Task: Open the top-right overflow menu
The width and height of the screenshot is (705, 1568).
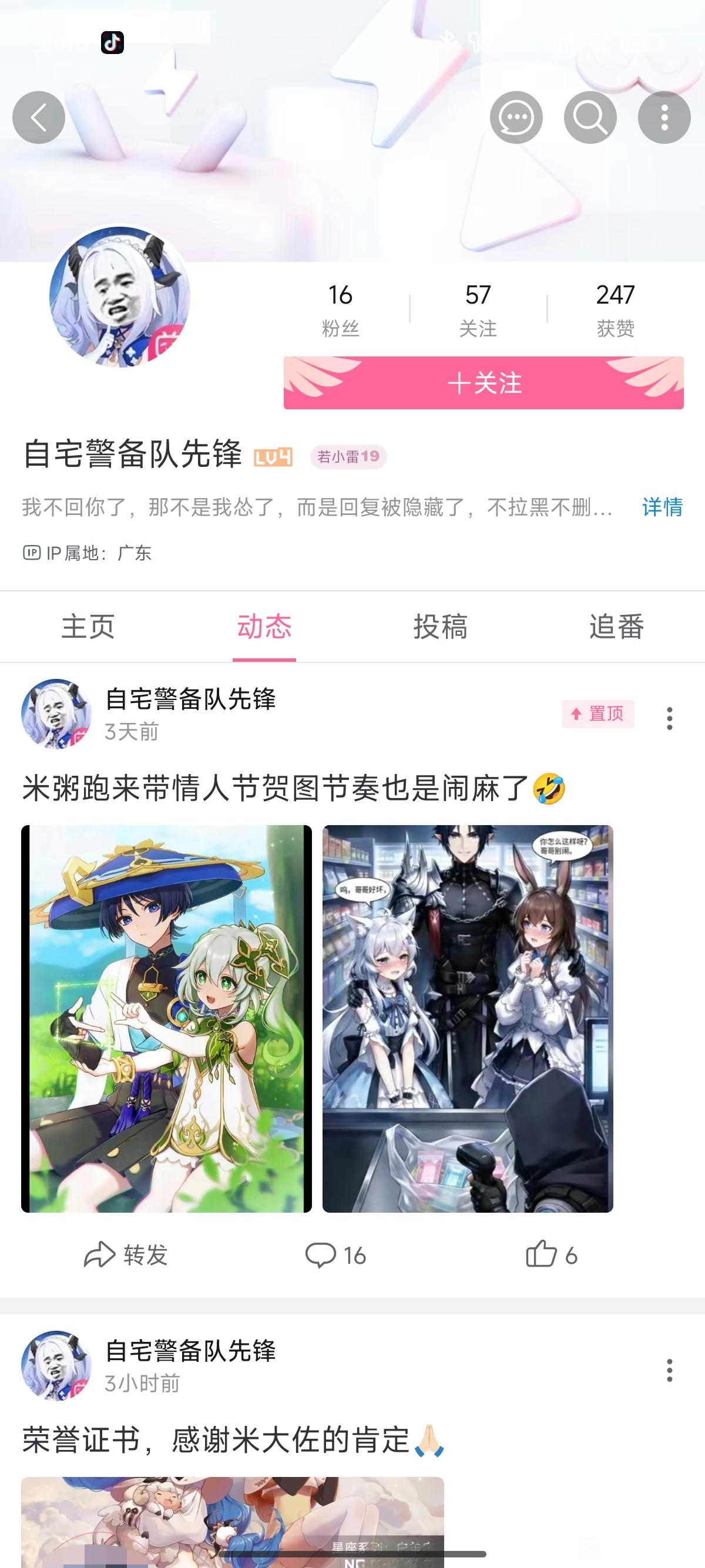Action: click(x=664, y=117)
